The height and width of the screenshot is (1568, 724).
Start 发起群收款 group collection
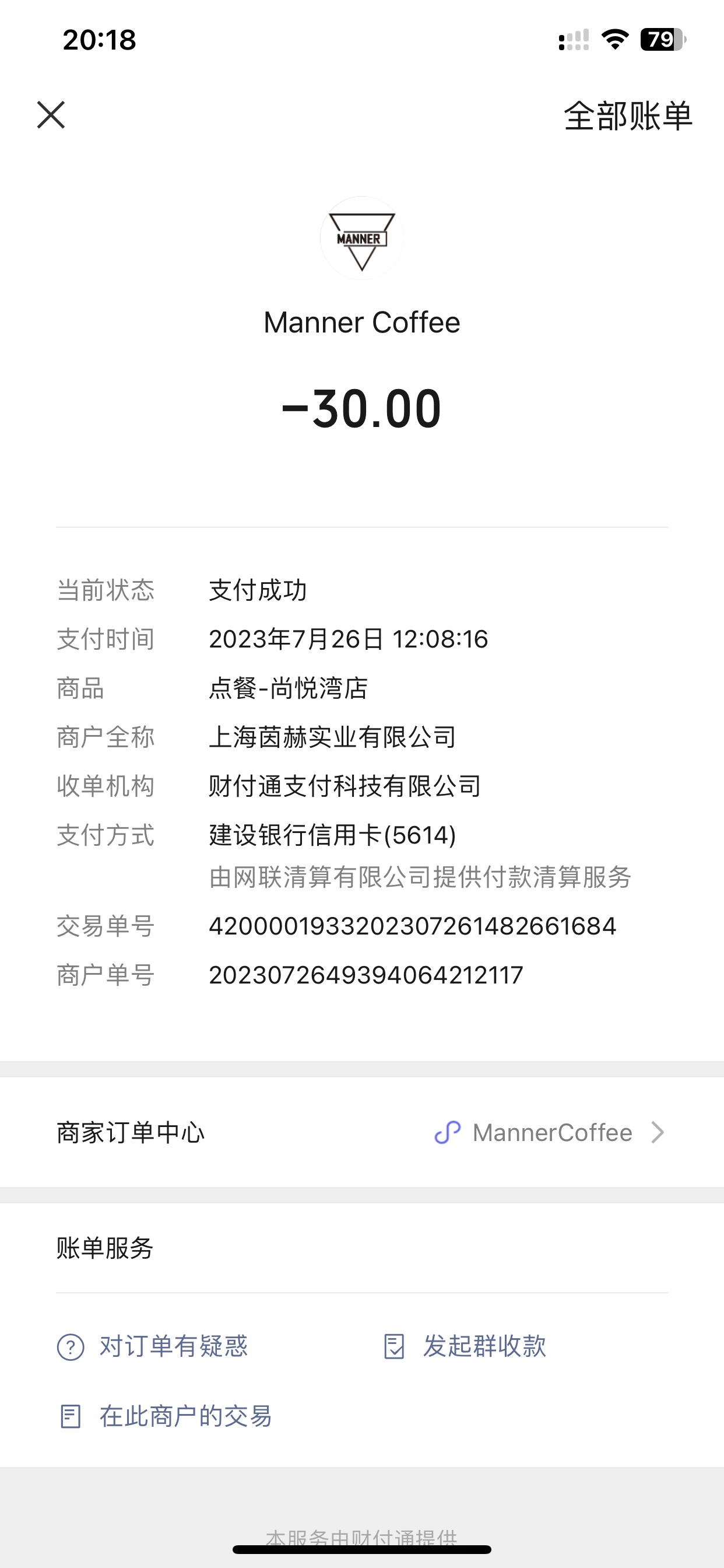(465, 1346)
